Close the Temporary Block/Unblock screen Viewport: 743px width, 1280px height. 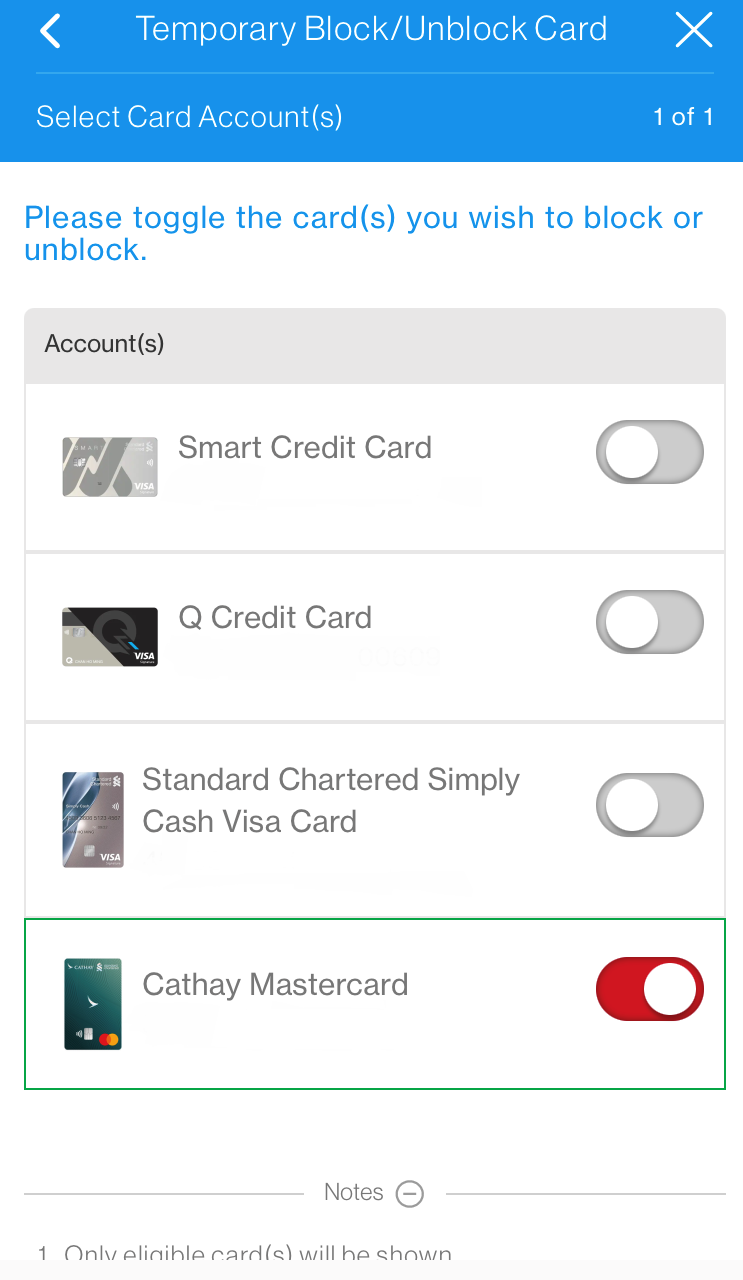point(694,29)
